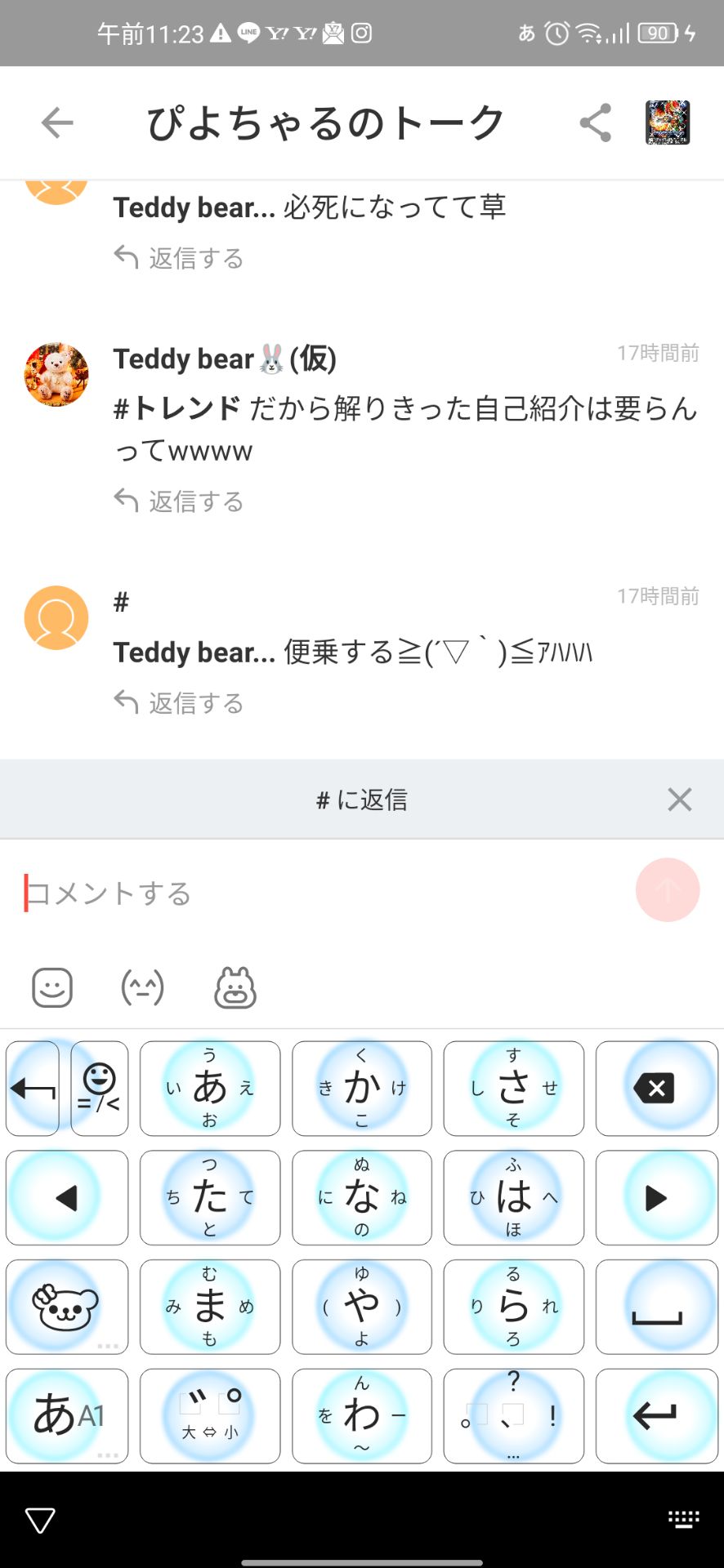Screen dimensions: 724x1568
Task: Tap the space bar key
Action: pyautogui.click(x=656, y=1307)
